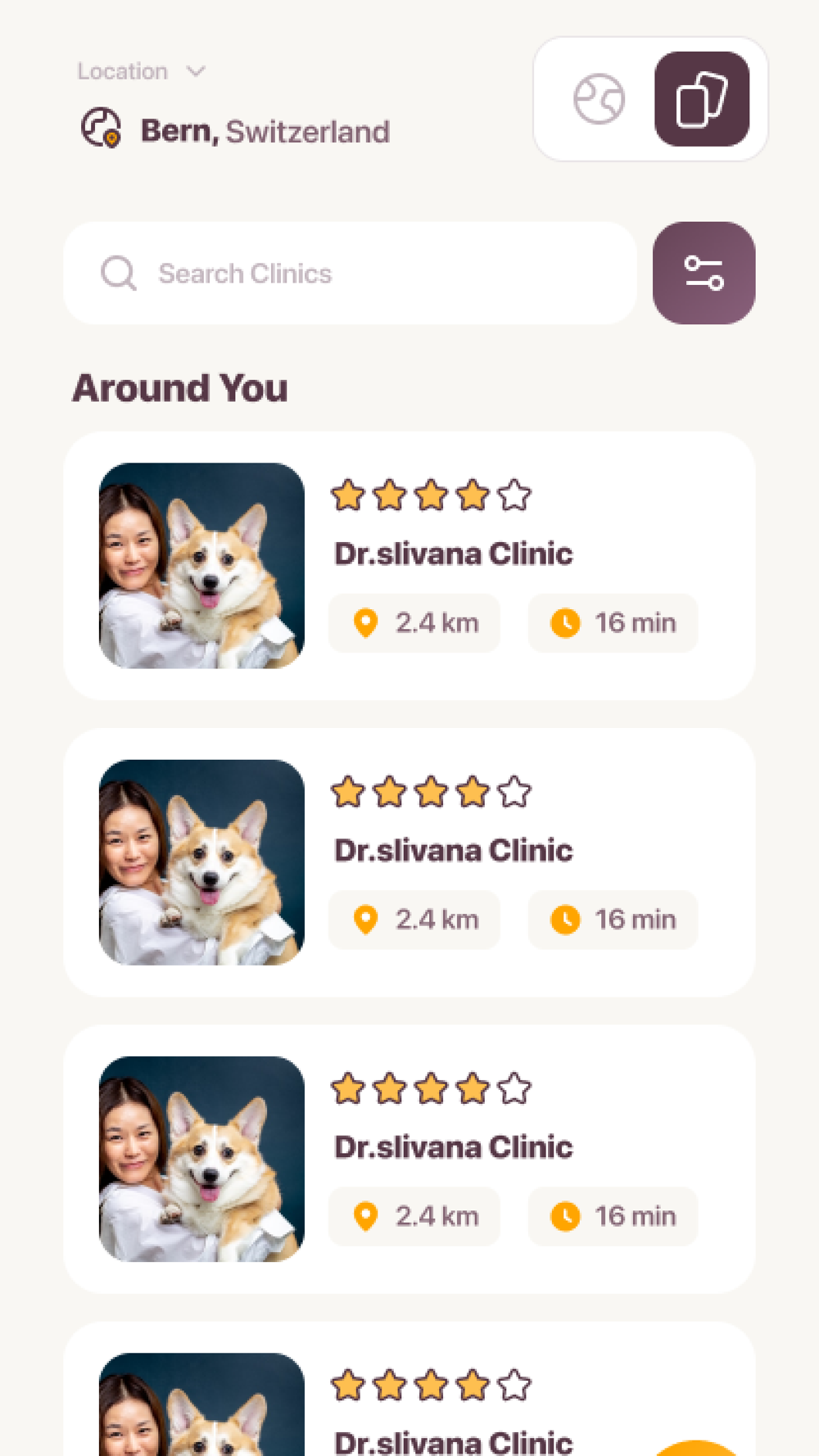Image resolution: width=819 pixels, height=1456 pixels.
Task: Open the filter settings button
Action: click(x=704, y=274)
